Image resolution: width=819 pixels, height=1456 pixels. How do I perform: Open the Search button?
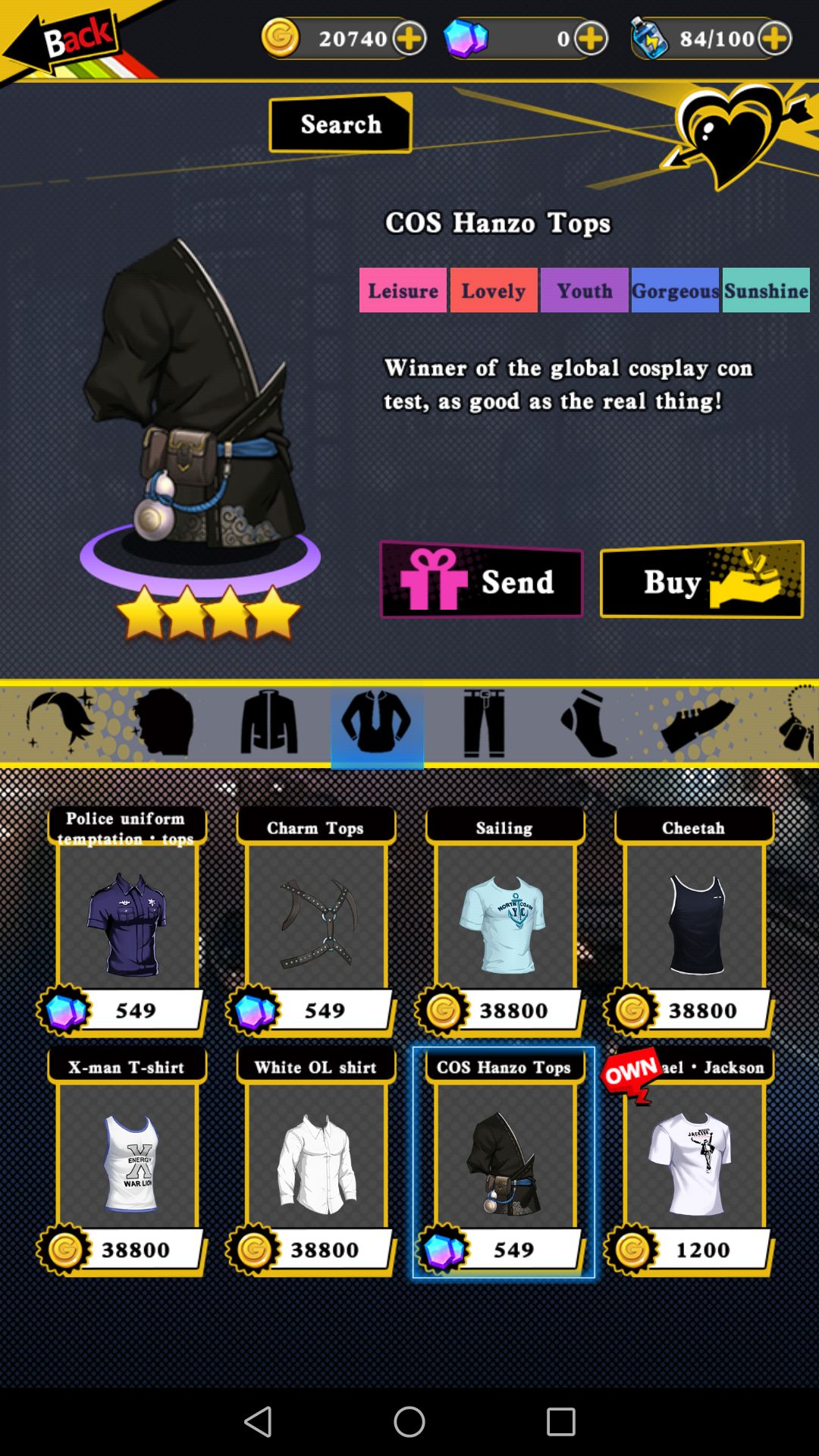coord(340,124)
